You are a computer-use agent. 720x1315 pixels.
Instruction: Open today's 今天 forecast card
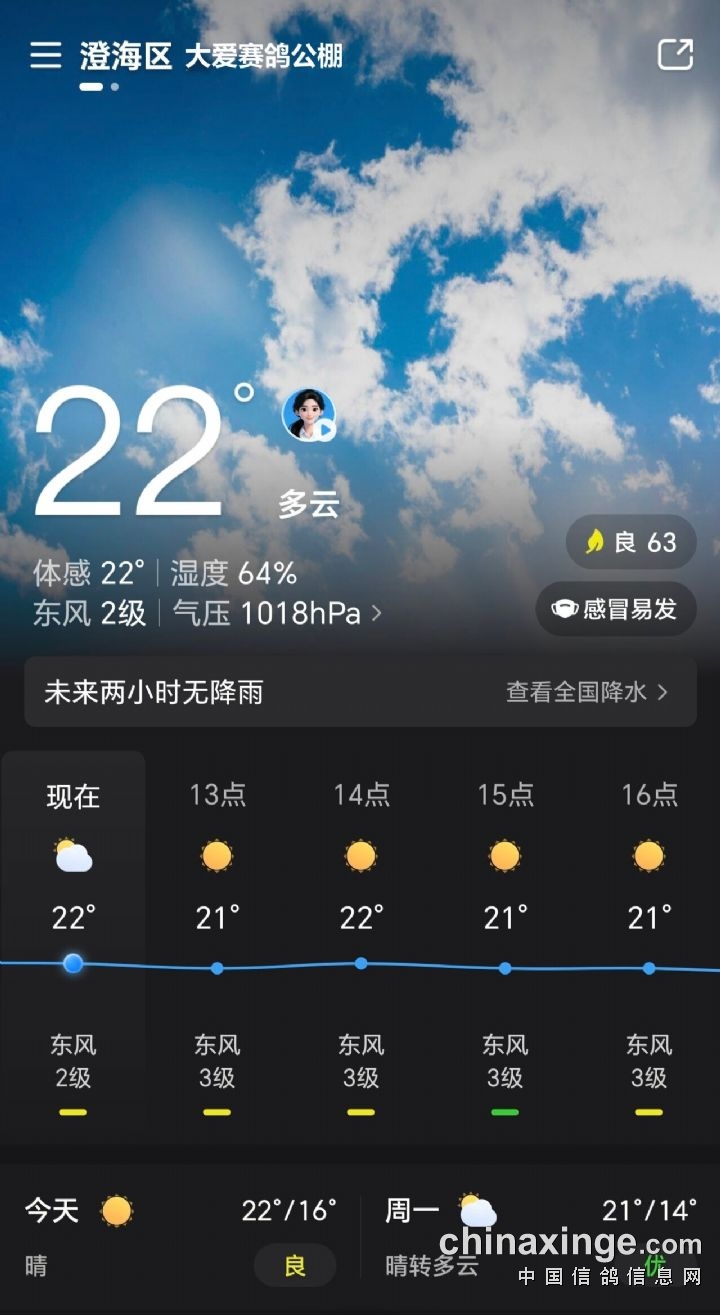(x=180, y=1237)
